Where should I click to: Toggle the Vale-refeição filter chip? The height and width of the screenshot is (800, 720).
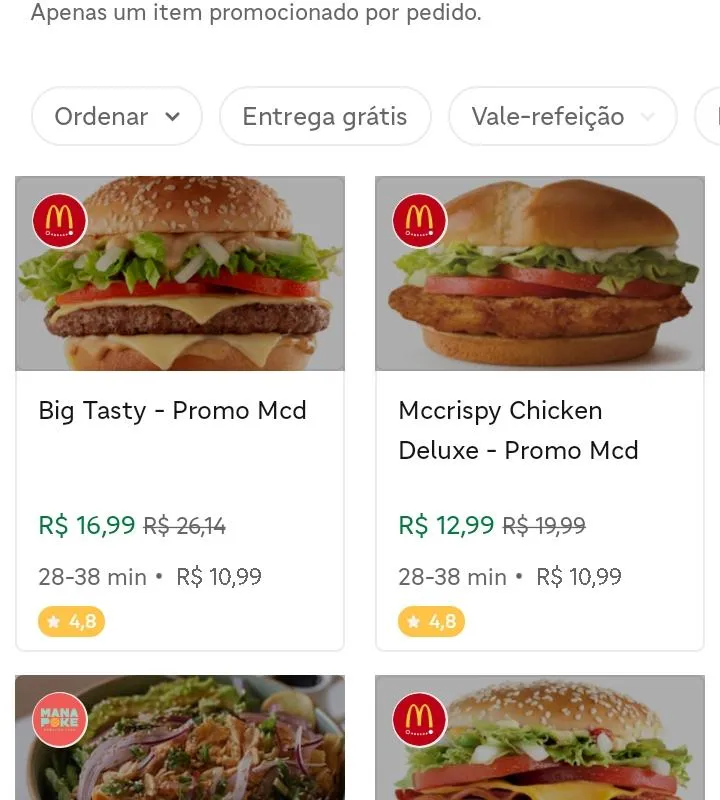pos(562,116)
